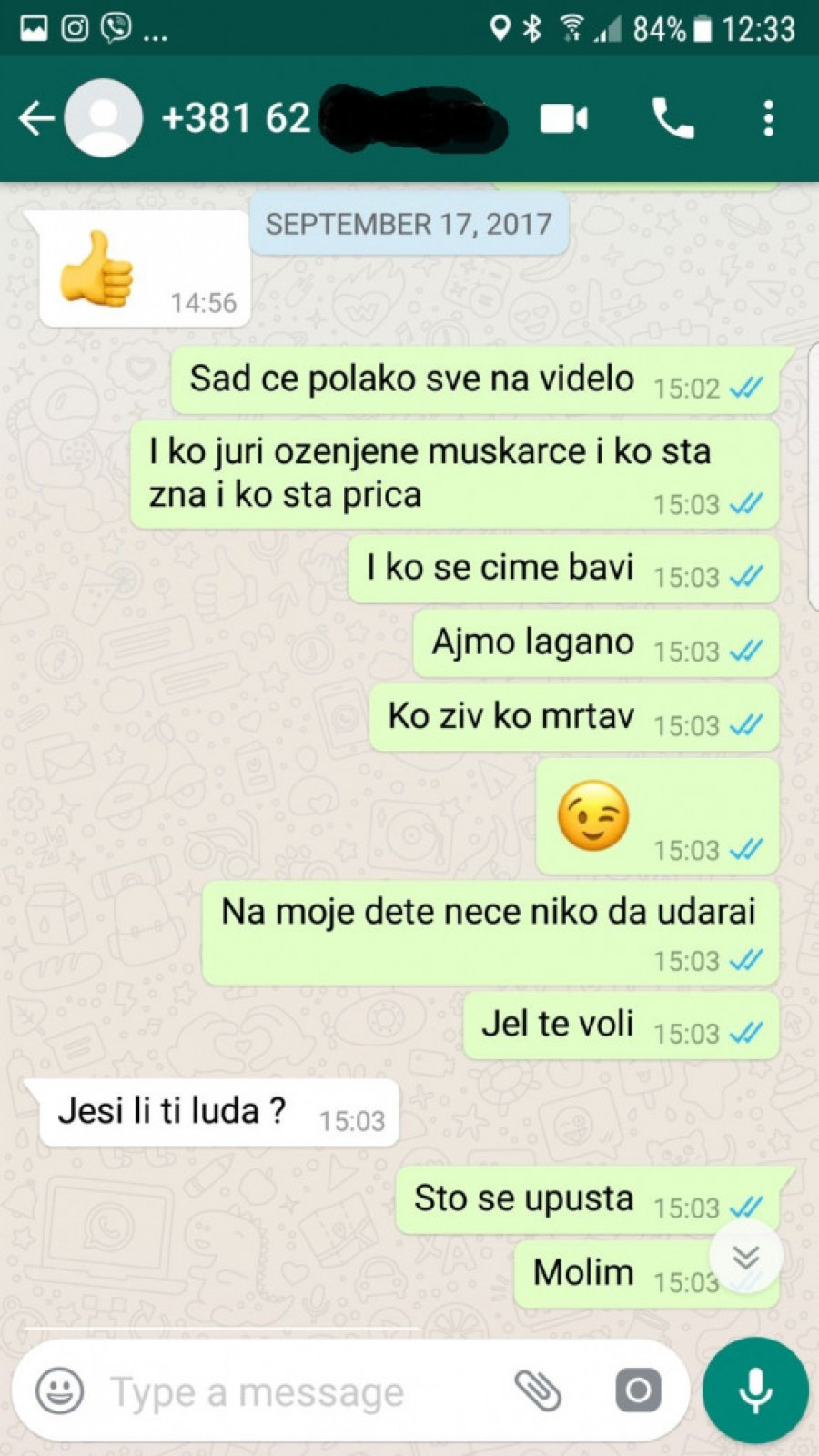Open the camera to send a photo

click(x=638, y=1390)
